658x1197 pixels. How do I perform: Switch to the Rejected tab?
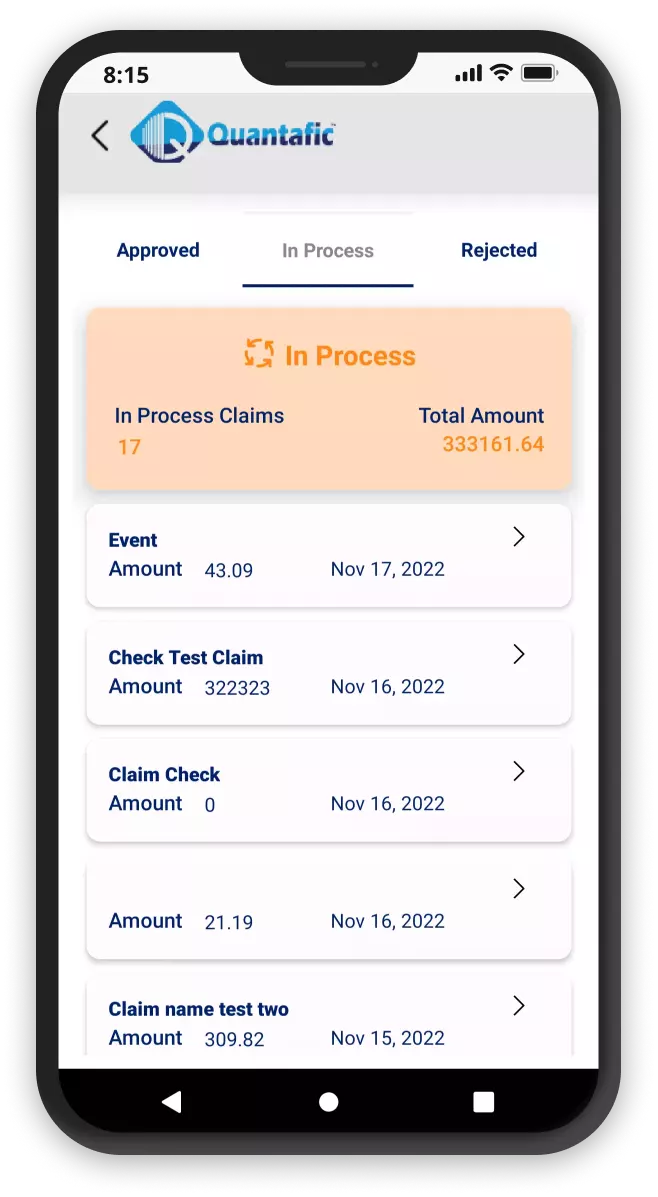point(499,250)
